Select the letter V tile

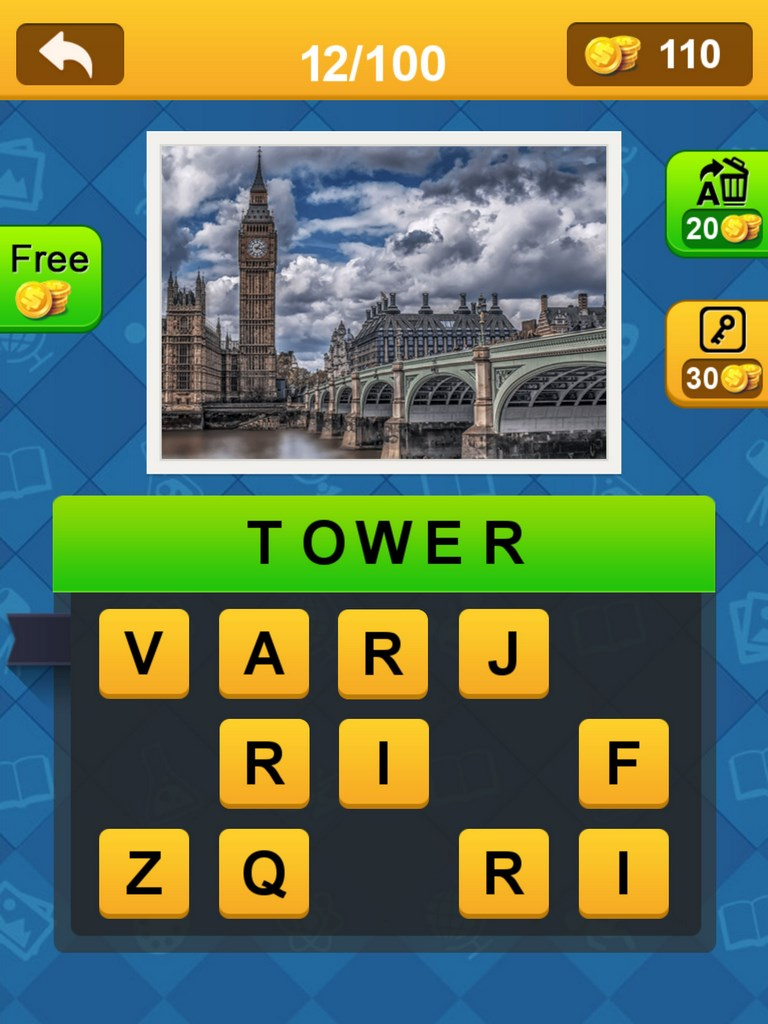143,650
